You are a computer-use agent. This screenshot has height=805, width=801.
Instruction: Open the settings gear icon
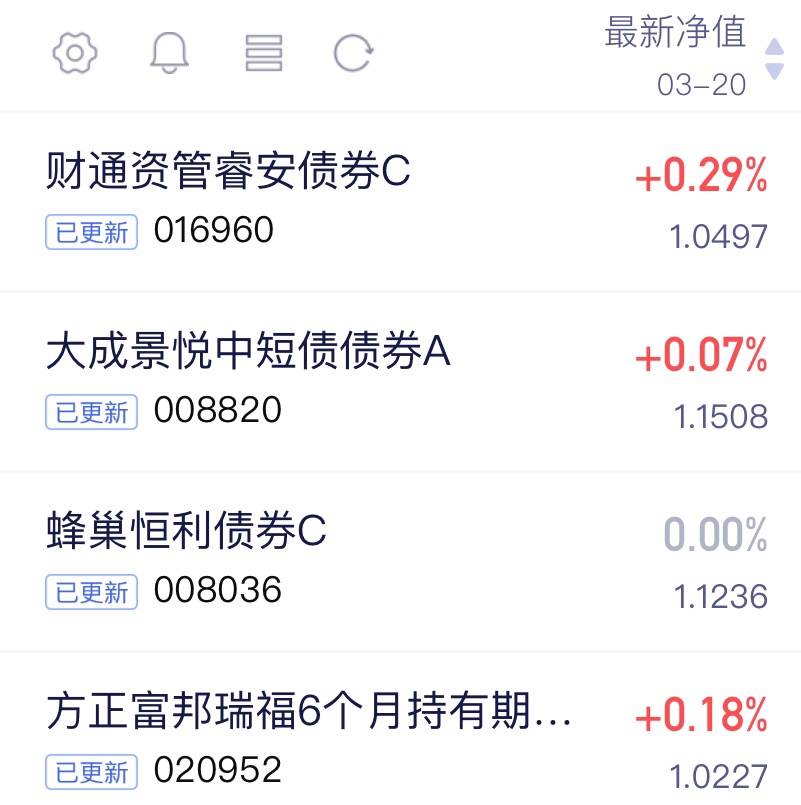coord(75,53)
